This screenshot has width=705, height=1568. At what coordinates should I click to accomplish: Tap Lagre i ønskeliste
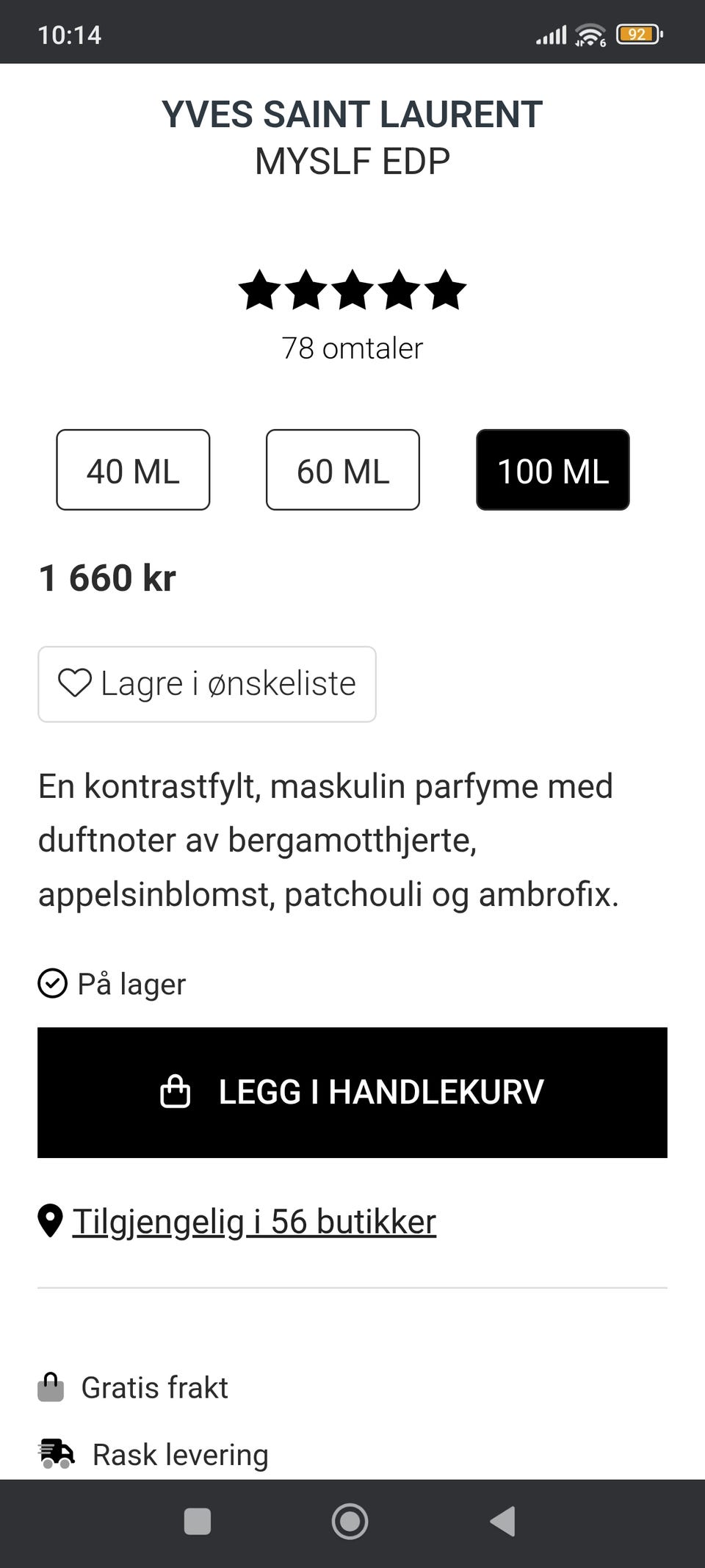pos(207,683)
